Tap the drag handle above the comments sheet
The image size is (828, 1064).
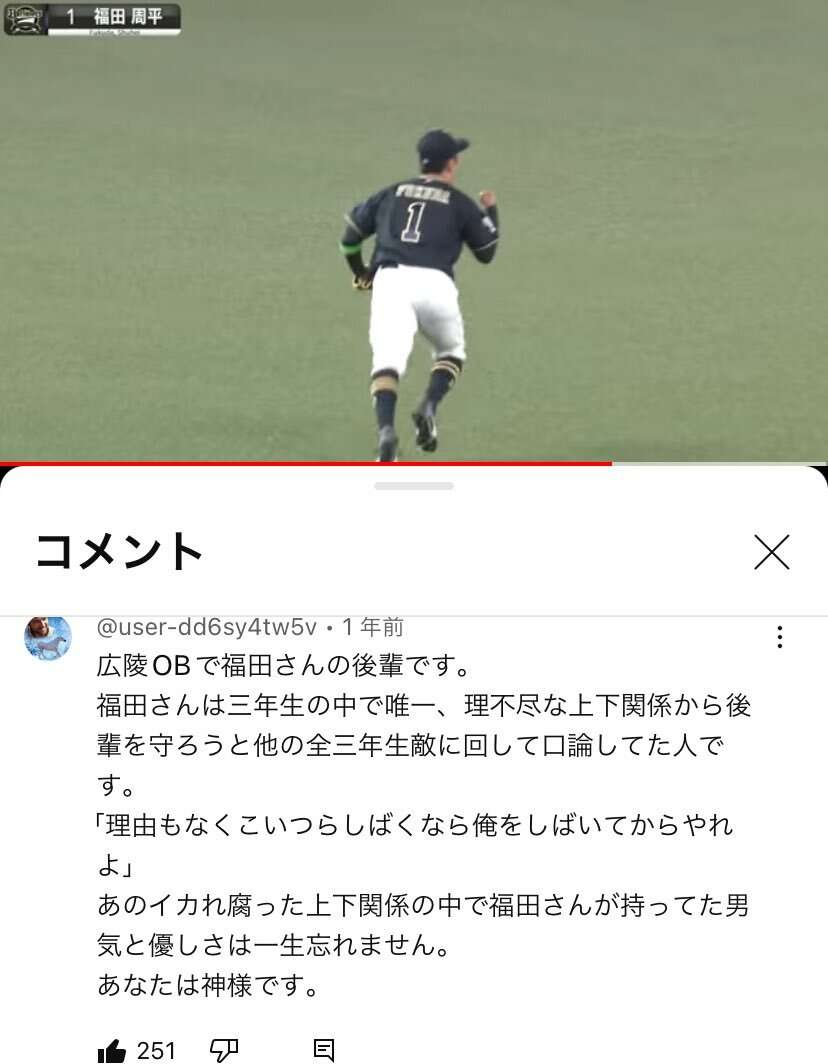pos(413,486)
